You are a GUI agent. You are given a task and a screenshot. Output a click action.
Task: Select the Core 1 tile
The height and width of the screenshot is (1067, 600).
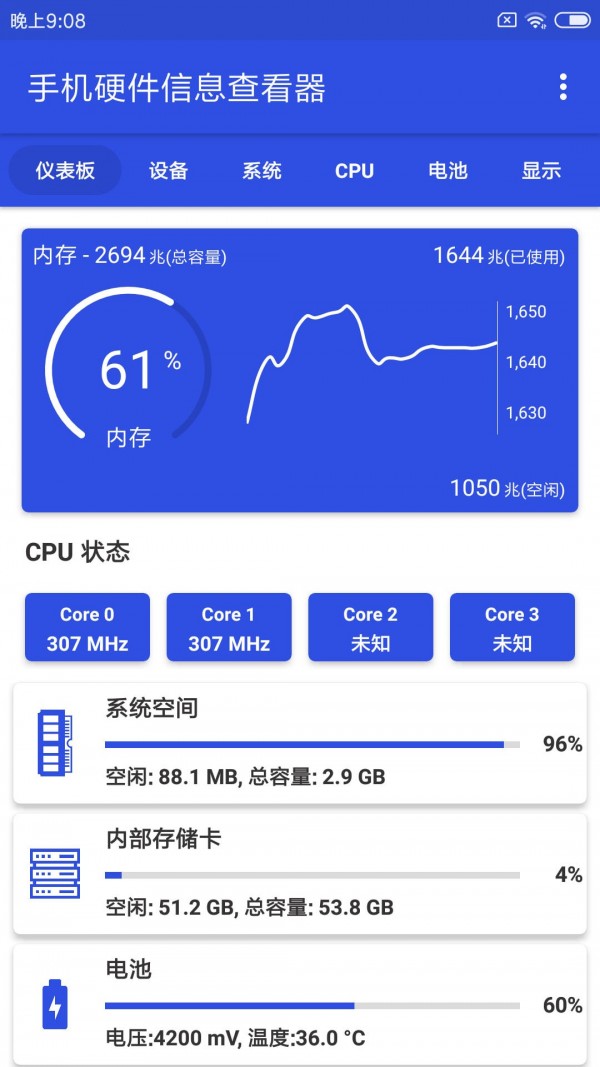coord(229,628)
